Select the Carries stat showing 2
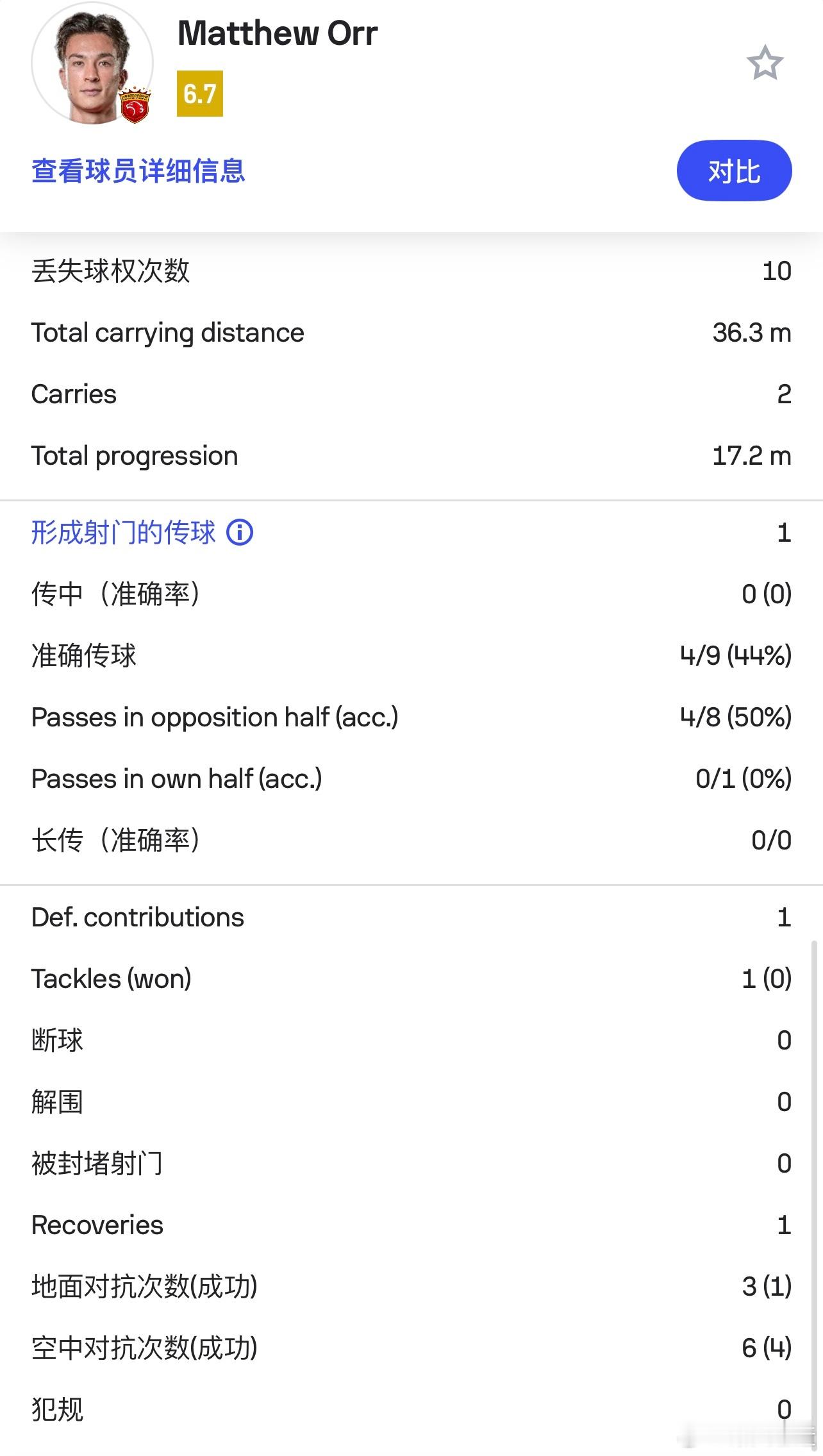Screen dimensions: 823x1456 pos(410,394)
